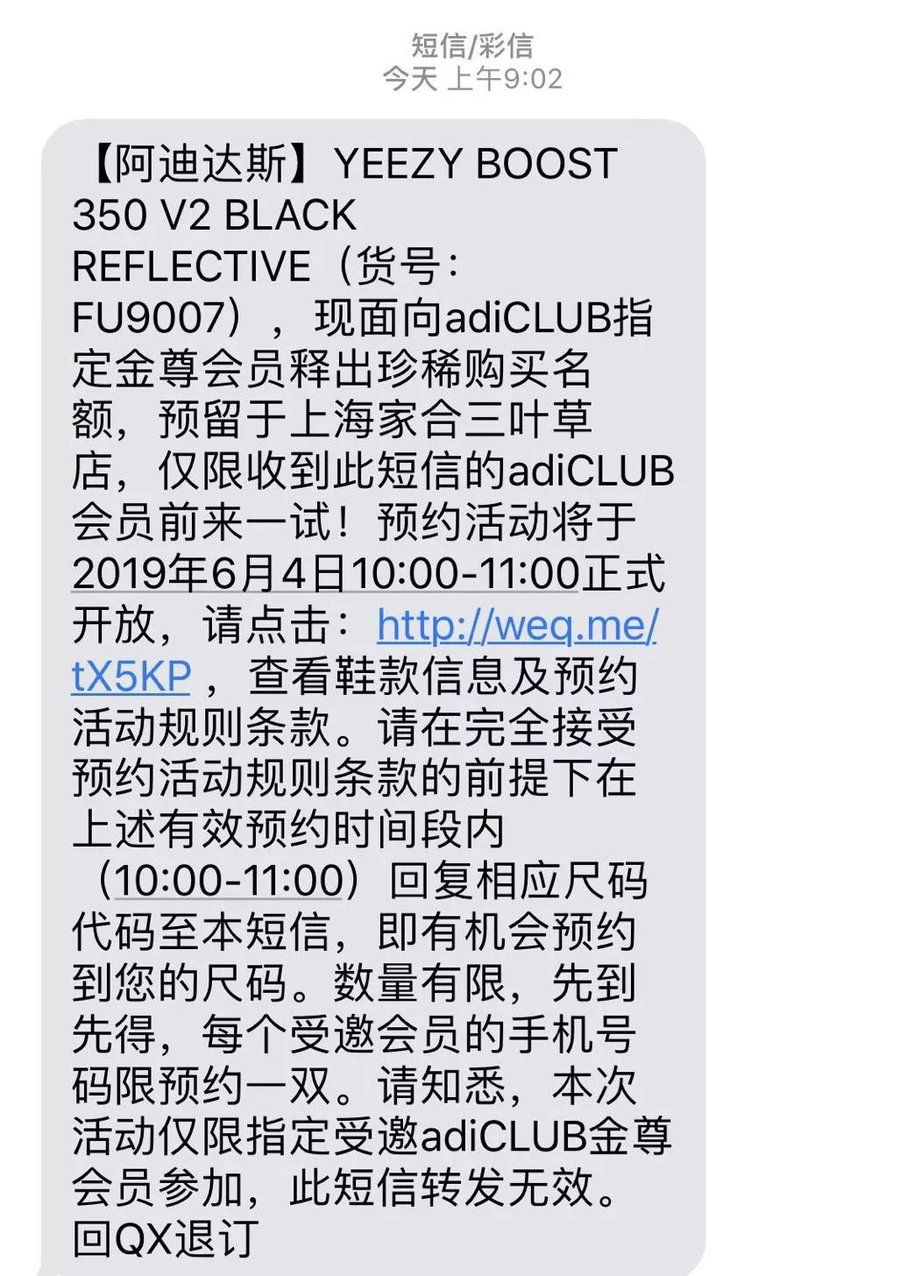Open the weq.me/tX5KP link
900x1276 pixels.
(x=516, y=627)
